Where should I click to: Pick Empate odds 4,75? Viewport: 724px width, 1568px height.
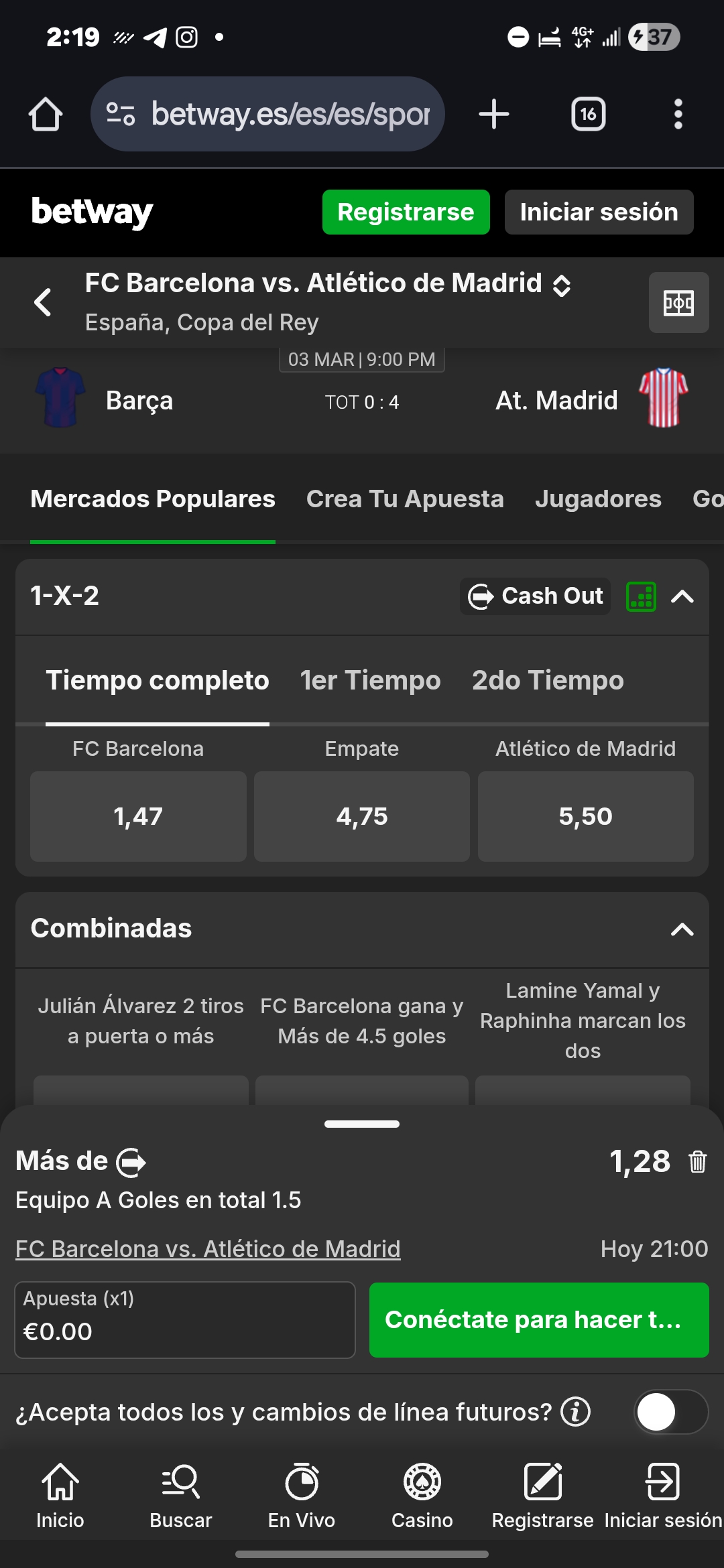362,816
